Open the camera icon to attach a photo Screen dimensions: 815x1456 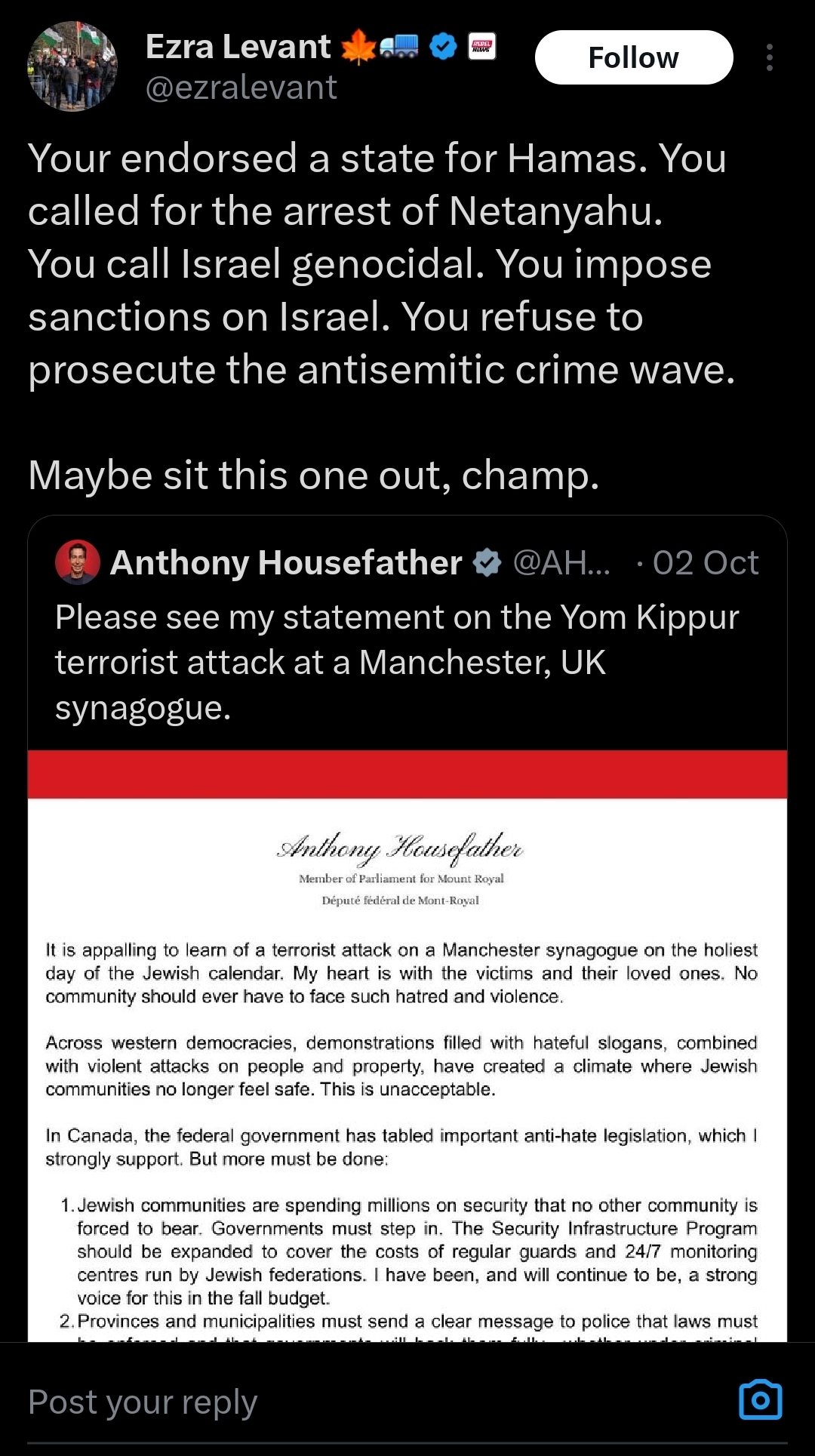click(x=760, y=1400)
